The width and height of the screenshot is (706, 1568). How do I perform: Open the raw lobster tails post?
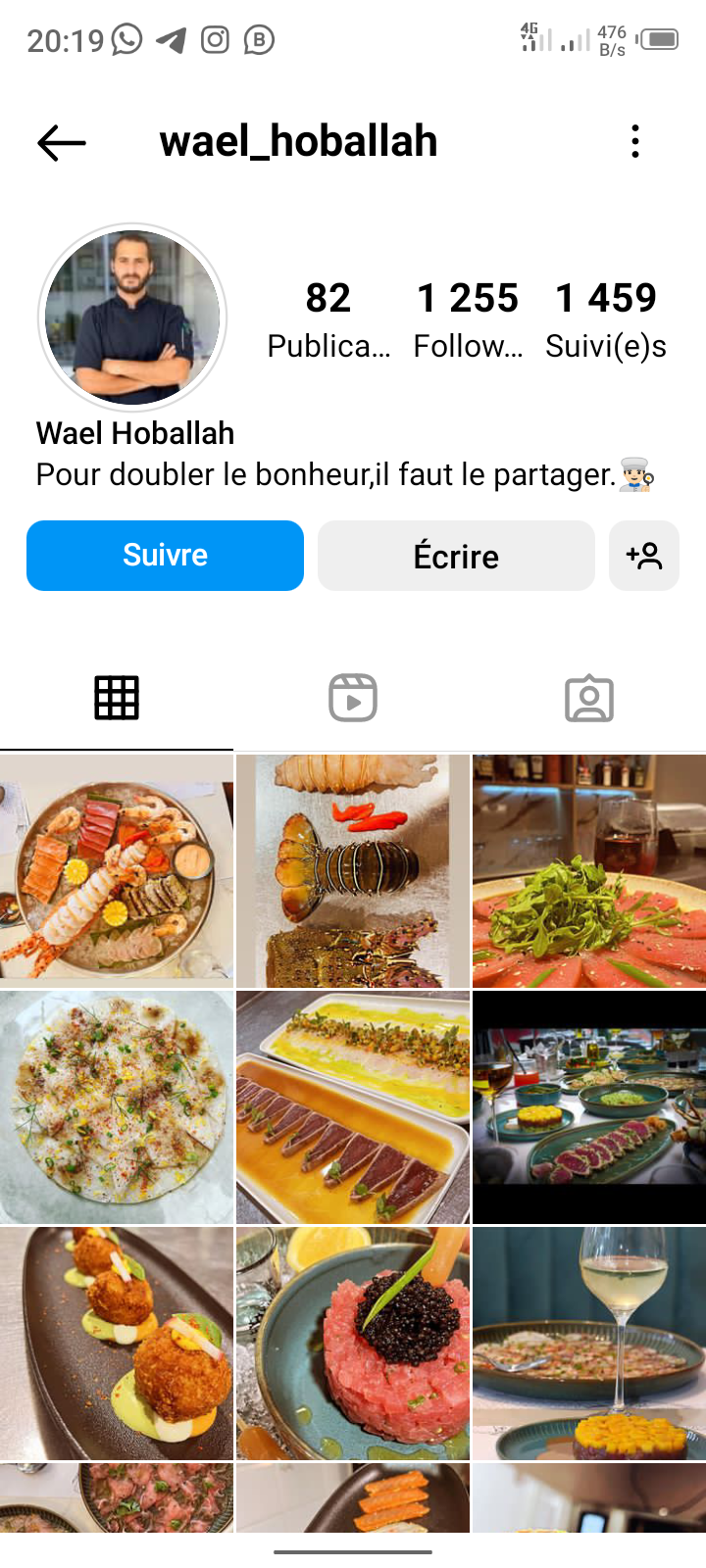coord(353,870)
